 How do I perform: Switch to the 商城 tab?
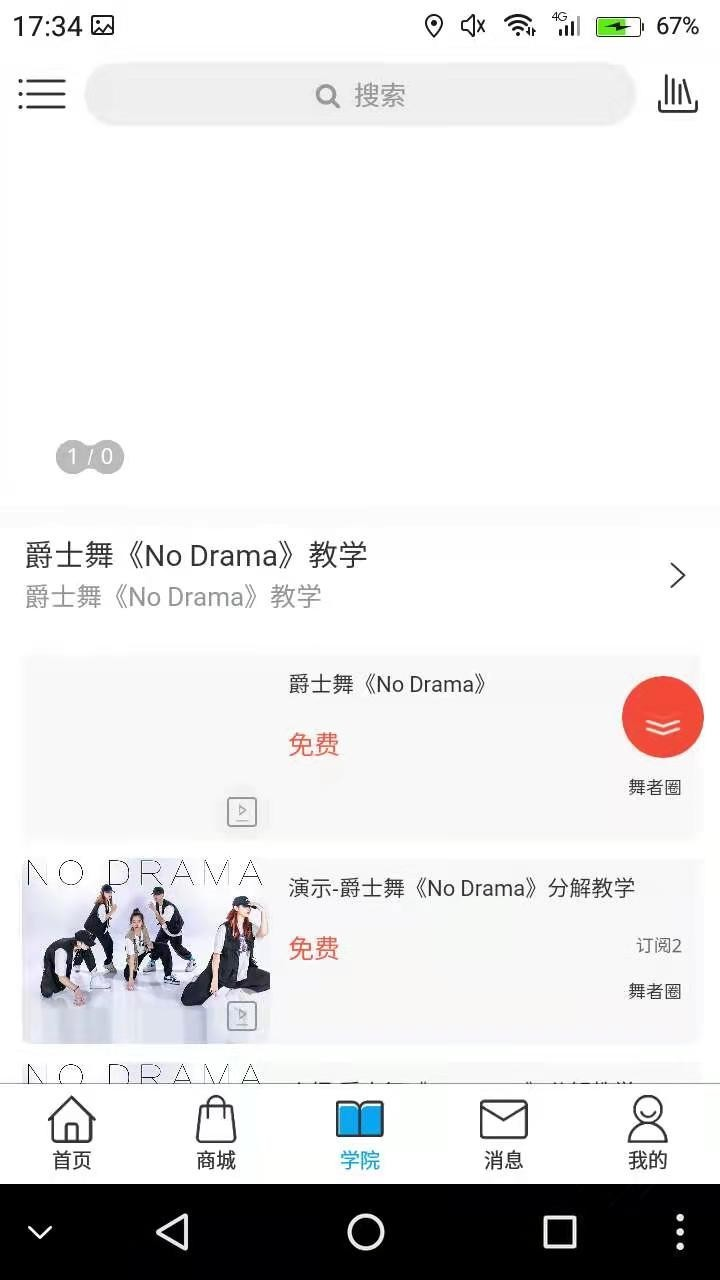tap(216, 1134)
